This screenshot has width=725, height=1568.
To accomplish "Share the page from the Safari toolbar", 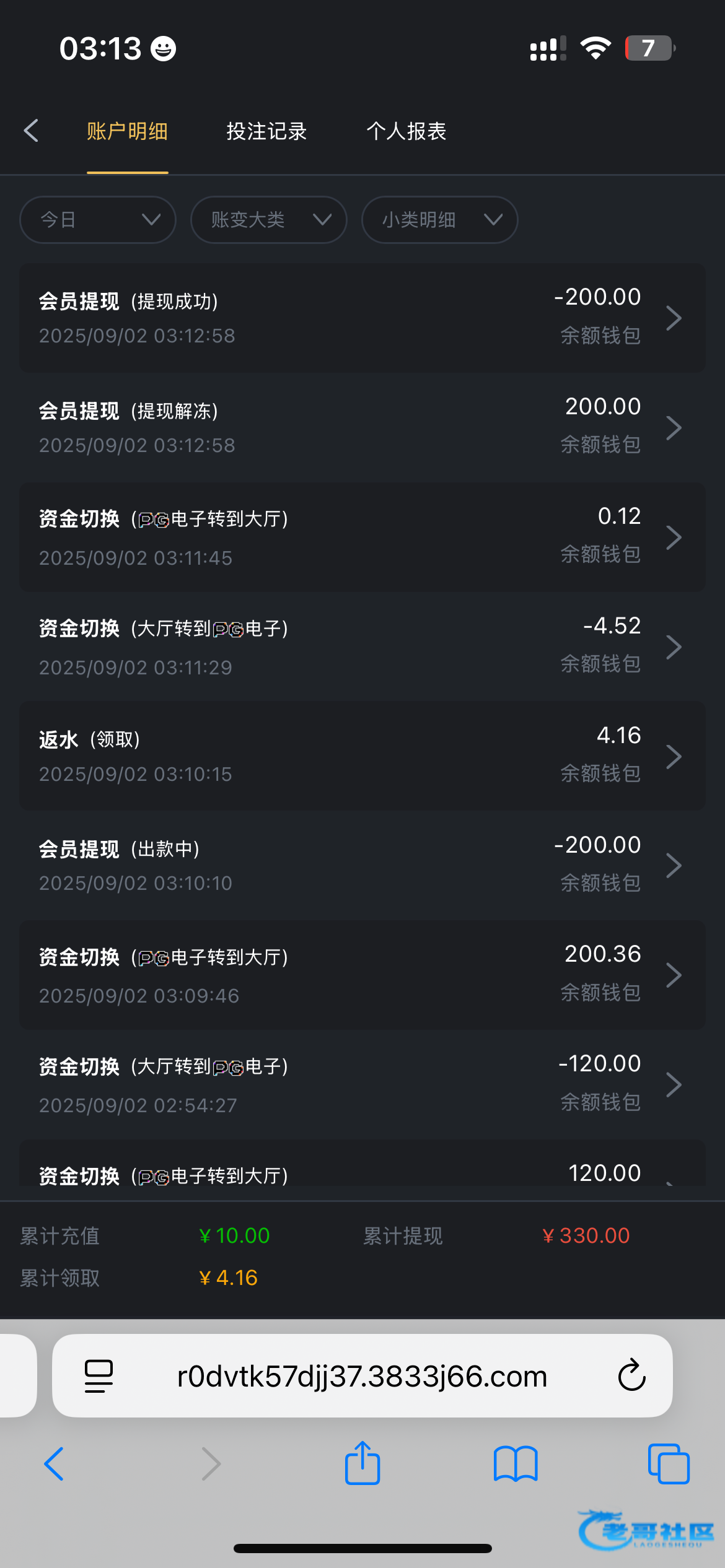I will tap(362, 1463).
